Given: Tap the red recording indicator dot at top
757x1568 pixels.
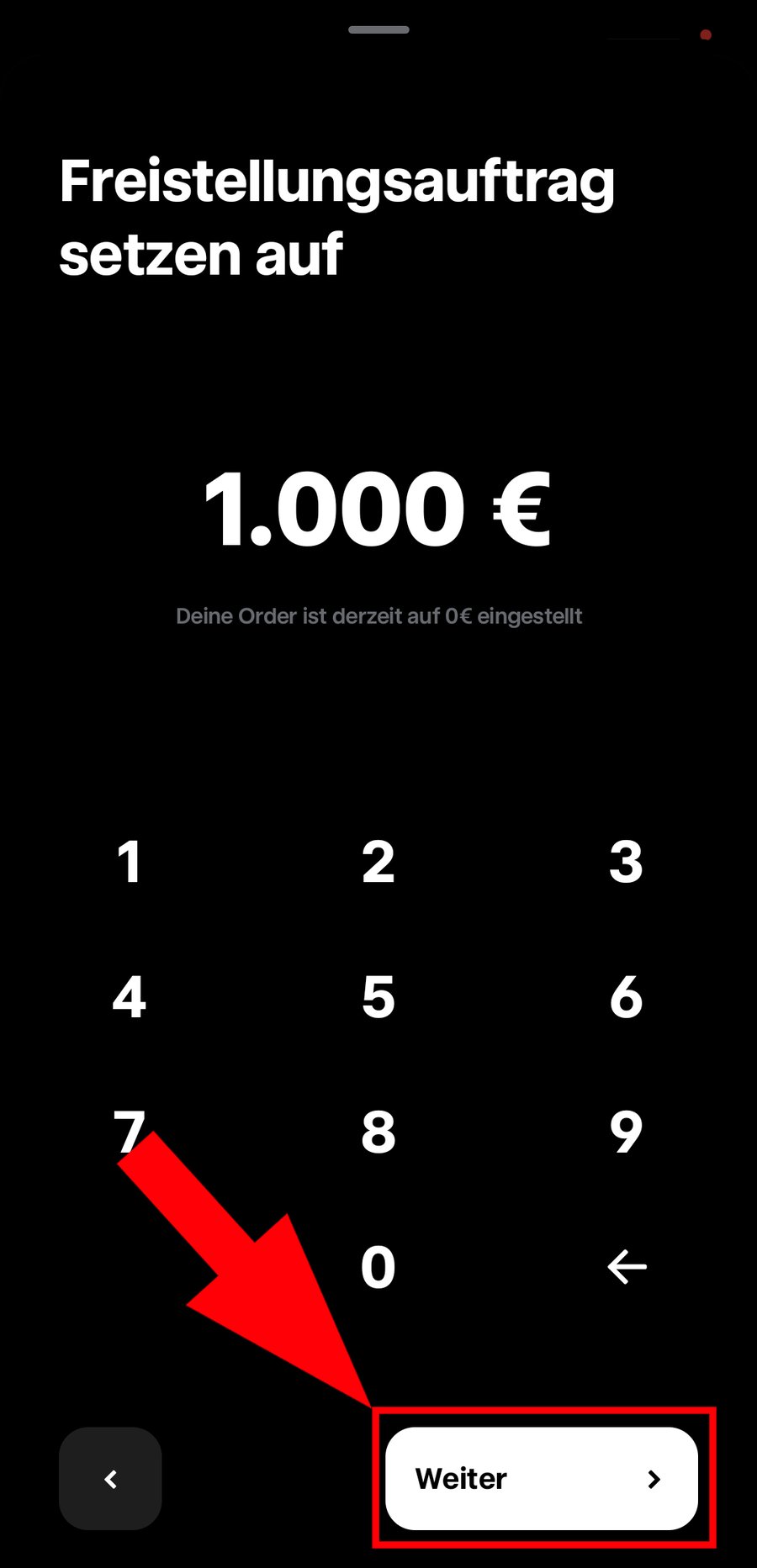Looking at the screenshot, I should click(x=704, y=35).
